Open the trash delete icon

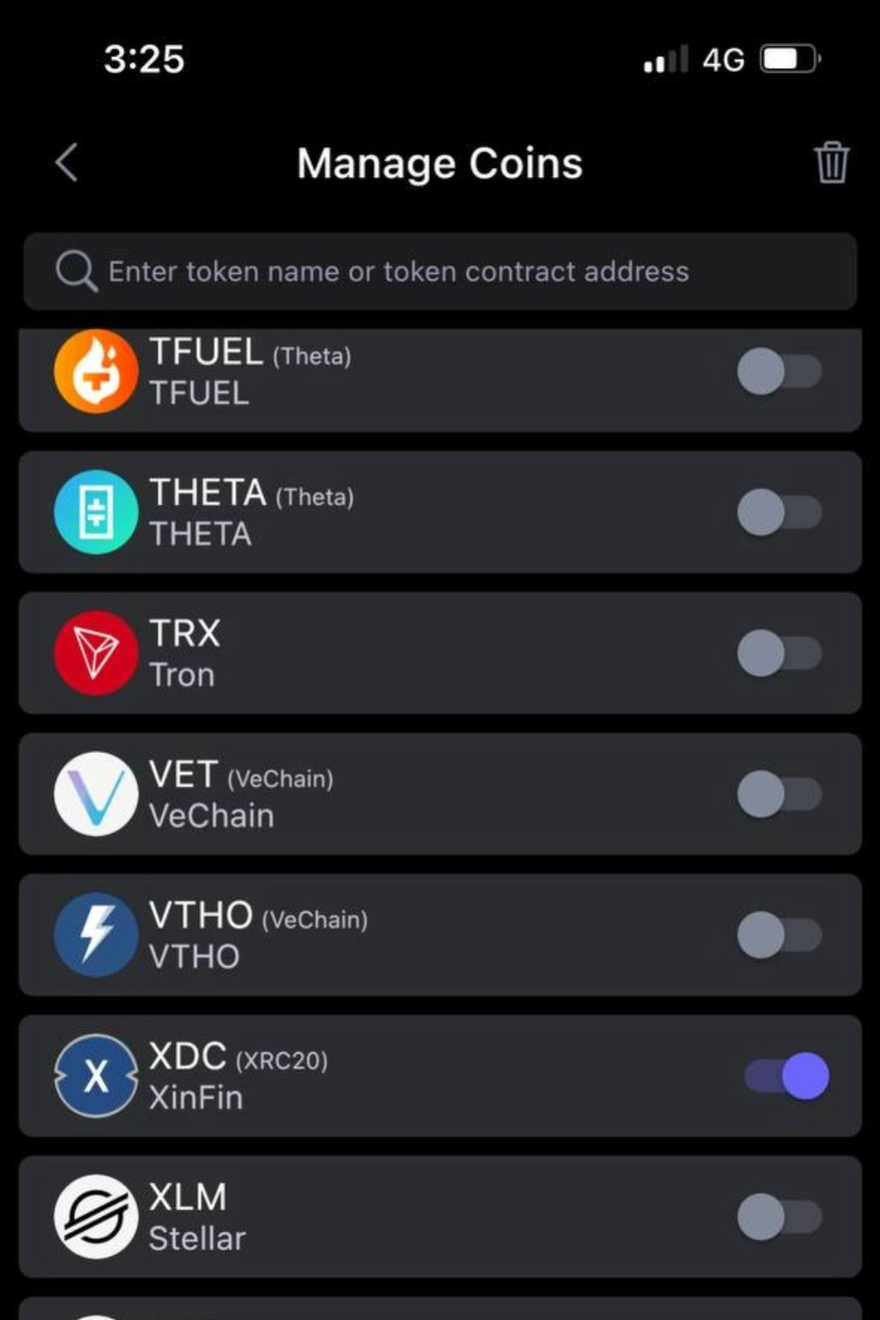(831, 162)
